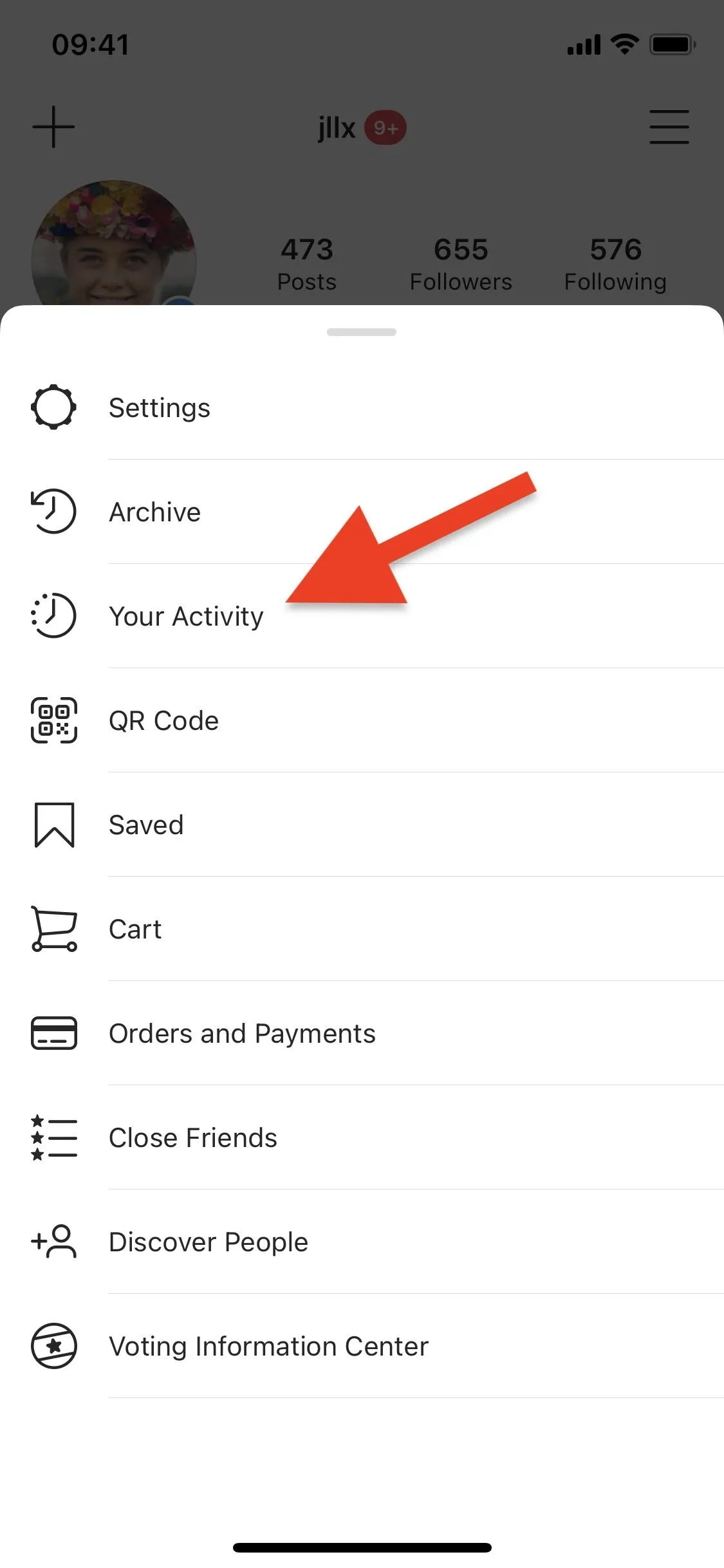Show the QR Code option
This screenshot has height=1568, width=724.
click(362, 720)
